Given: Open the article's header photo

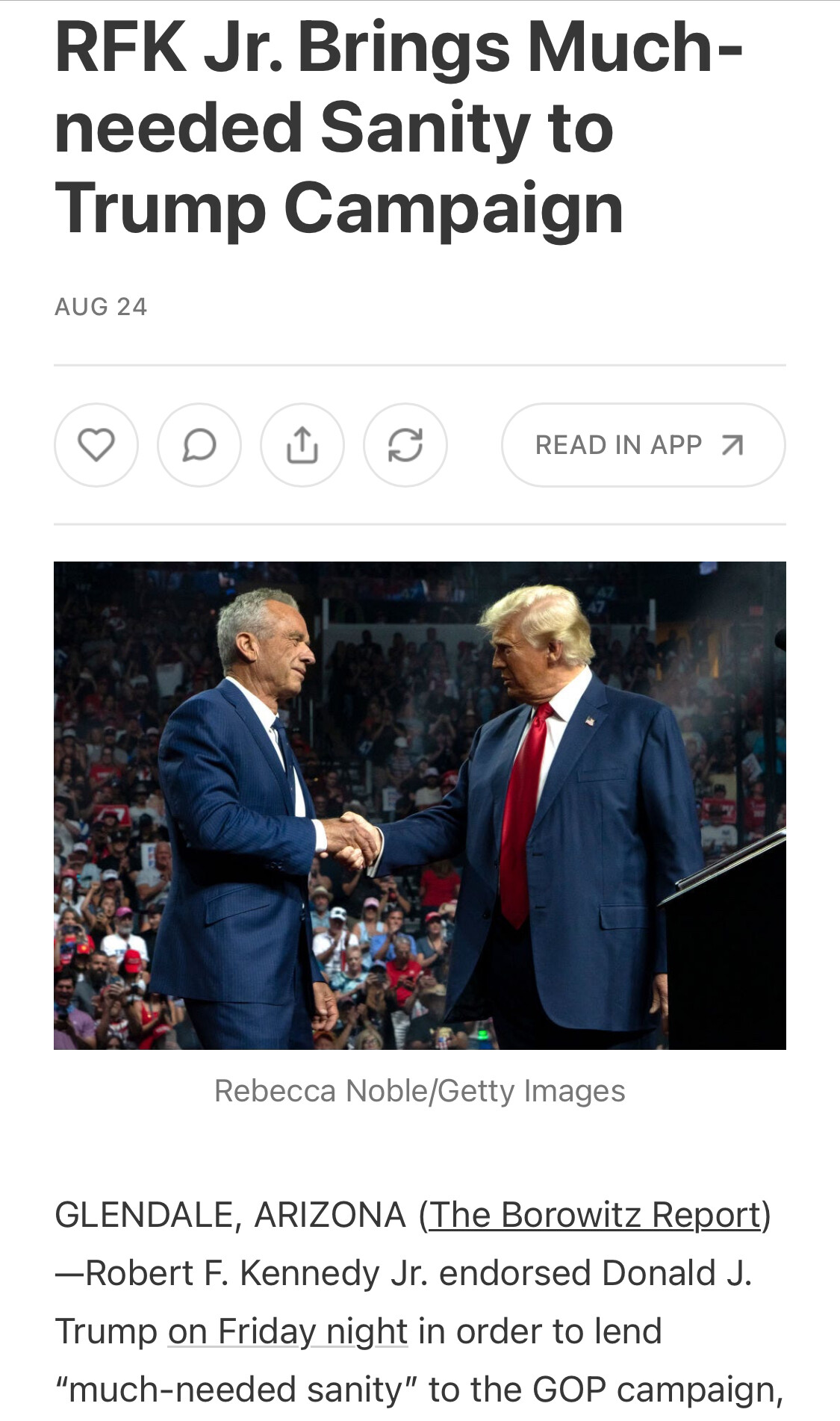Looking at the screenshot, I should point(420,805).
